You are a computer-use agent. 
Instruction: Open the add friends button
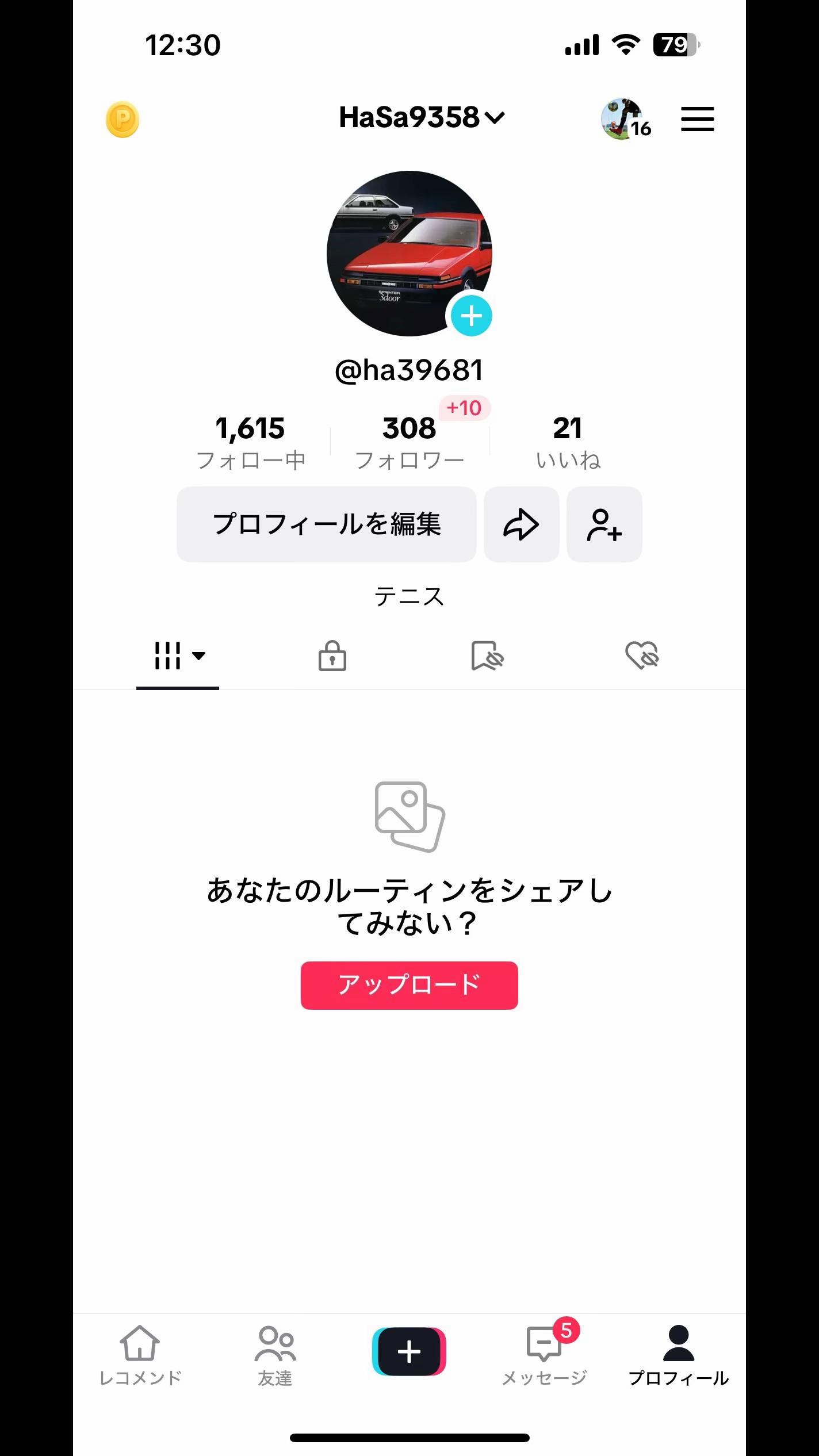[x=604, y=524]
